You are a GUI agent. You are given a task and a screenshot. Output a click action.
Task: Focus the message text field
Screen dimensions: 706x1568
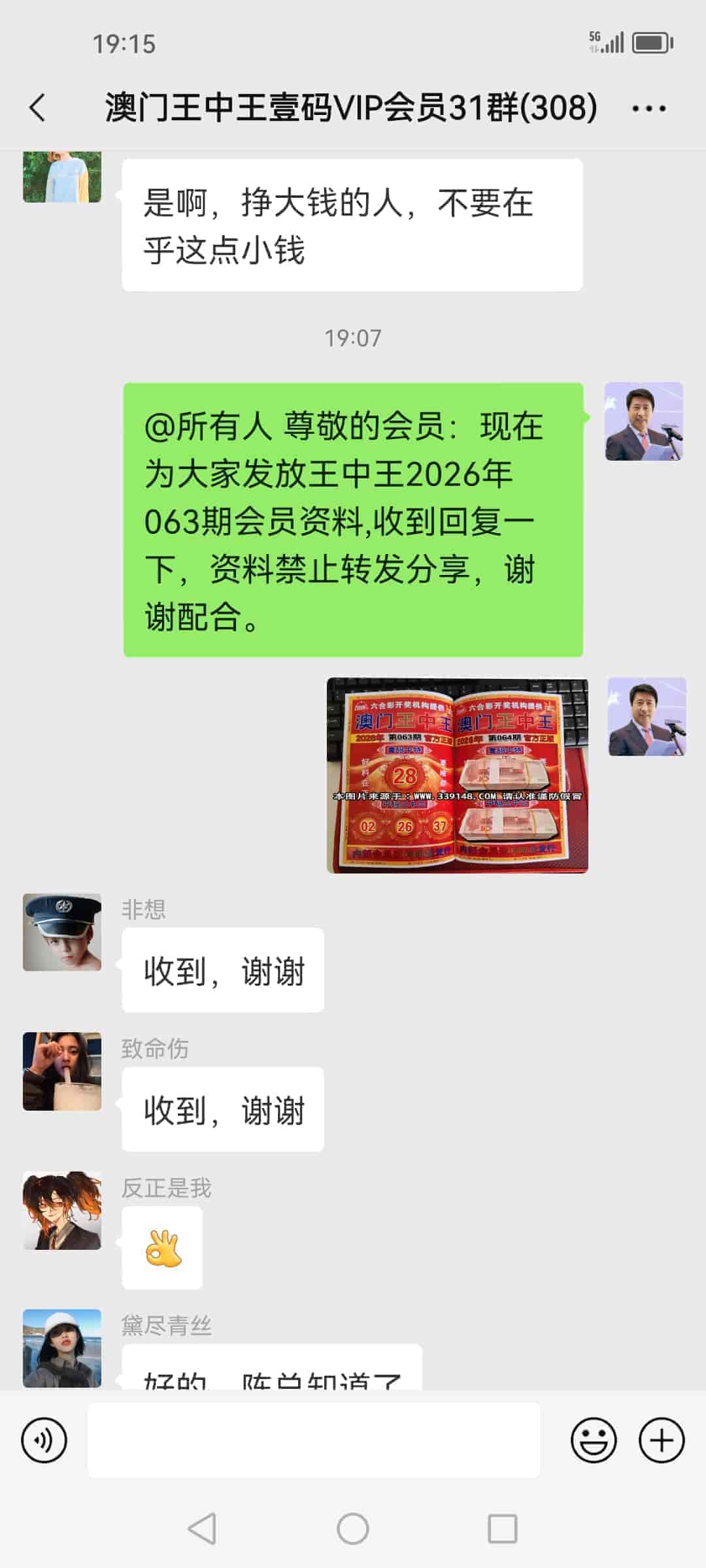click(314, 1440)
